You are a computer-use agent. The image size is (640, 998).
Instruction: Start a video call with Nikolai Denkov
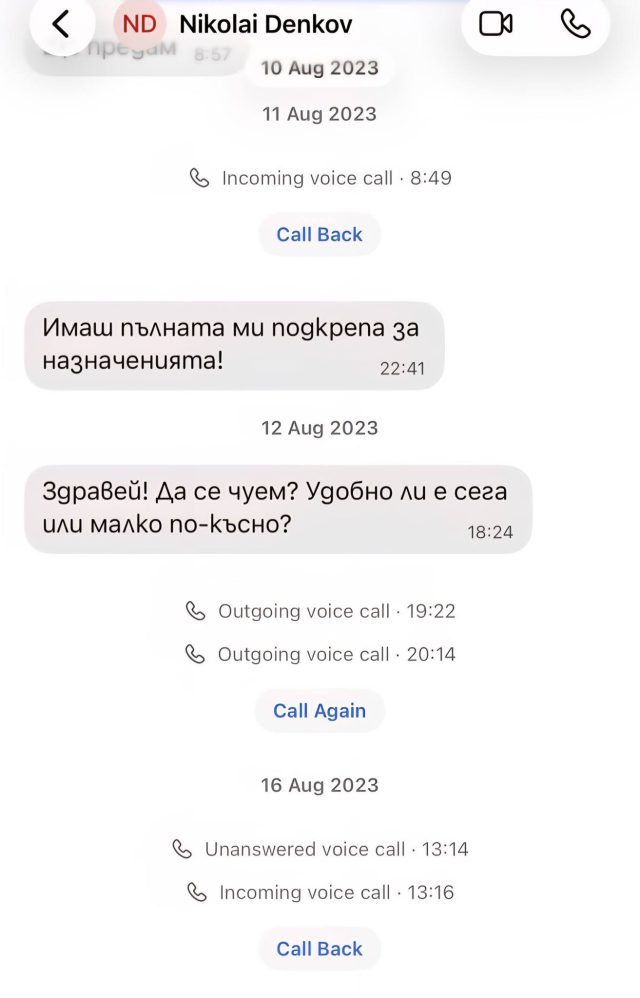click(496, 24)
